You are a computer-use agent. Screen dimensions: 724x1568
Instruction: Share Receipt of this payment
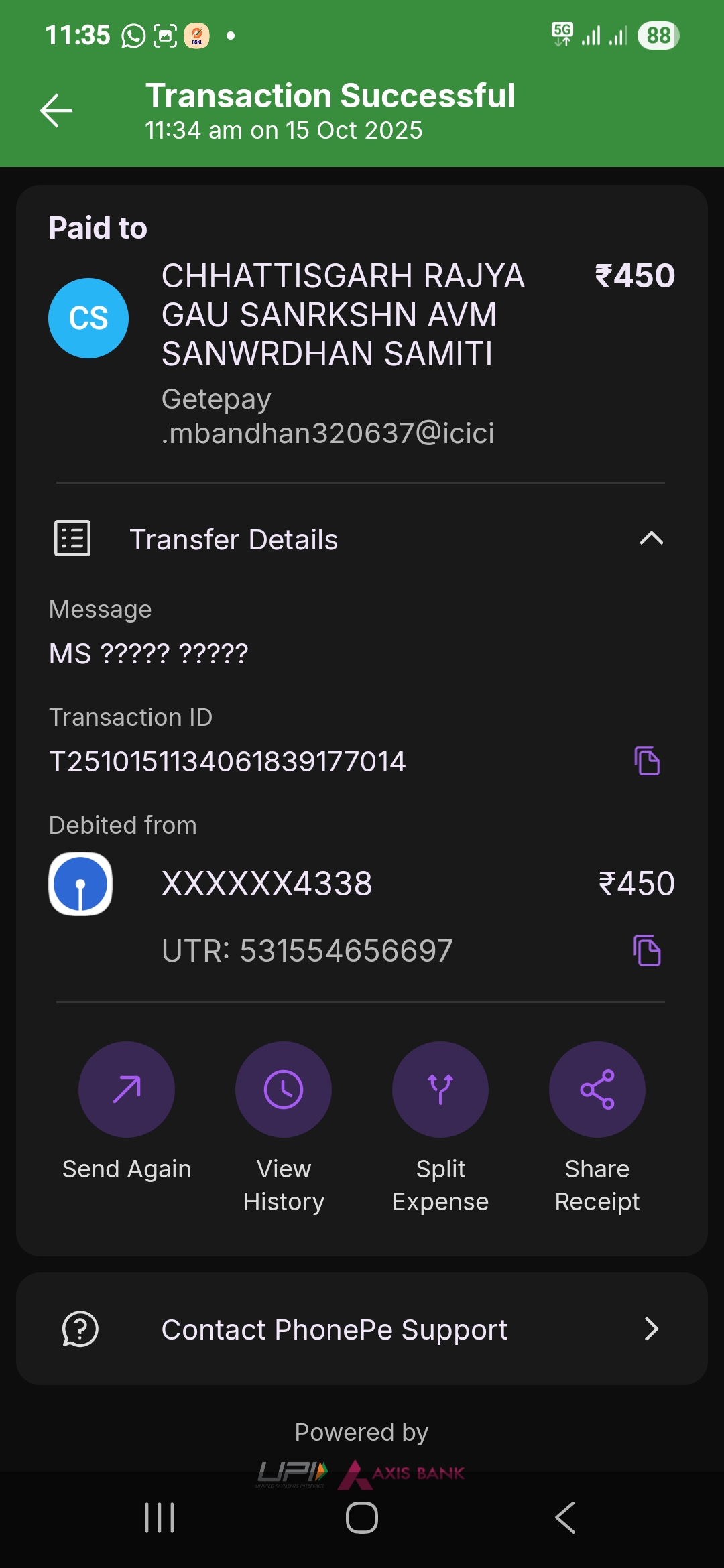(597, 1090)
